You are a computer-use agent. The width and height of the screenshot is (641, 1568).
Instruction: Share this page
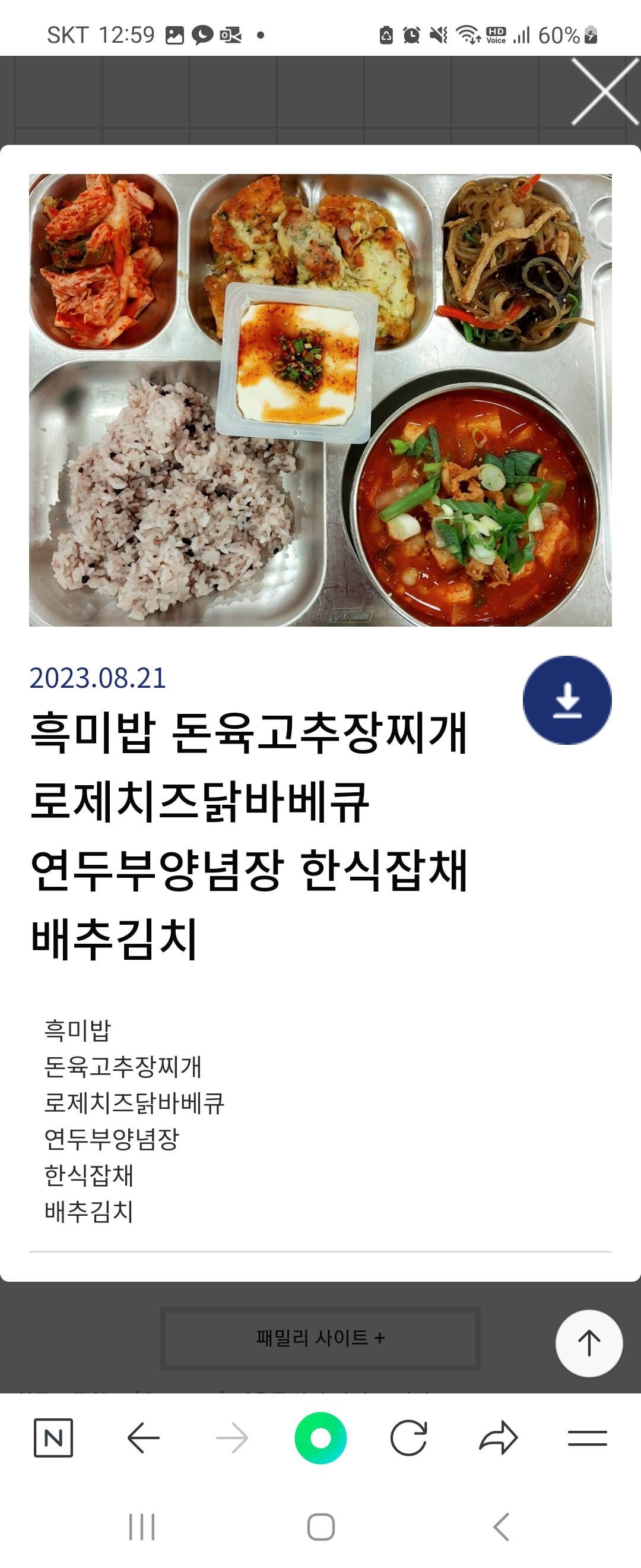(498, 1439)
